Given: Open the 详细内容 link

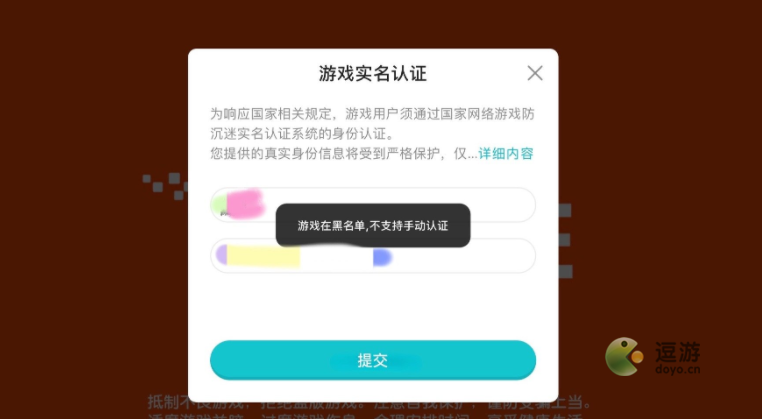Looking at the screenshot, I should (x=506, y=153).
